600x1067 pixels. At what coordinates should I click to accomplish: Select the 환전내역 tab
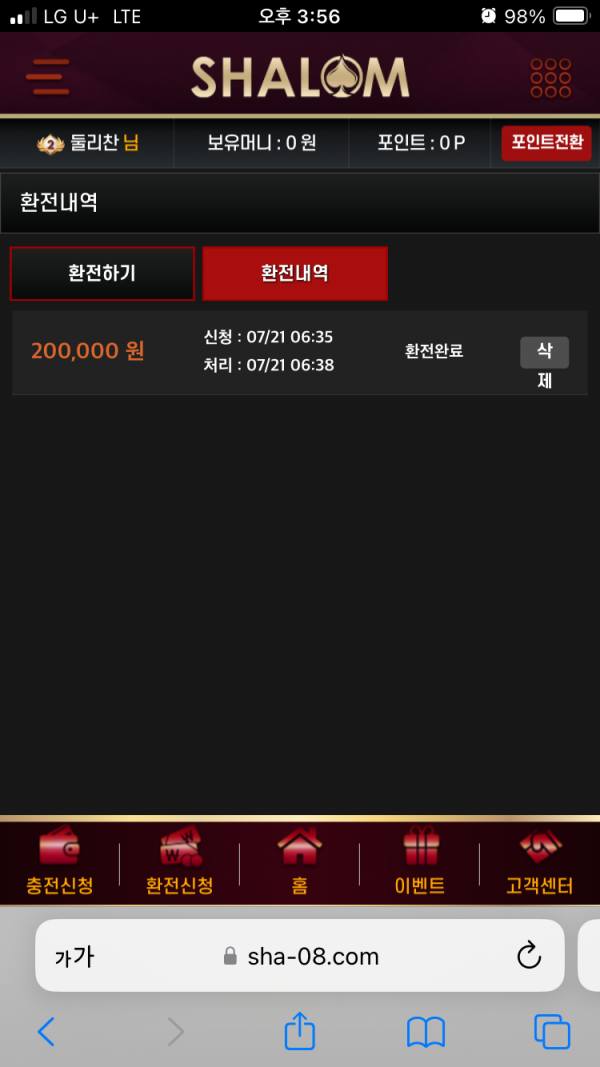pos(295,273)
